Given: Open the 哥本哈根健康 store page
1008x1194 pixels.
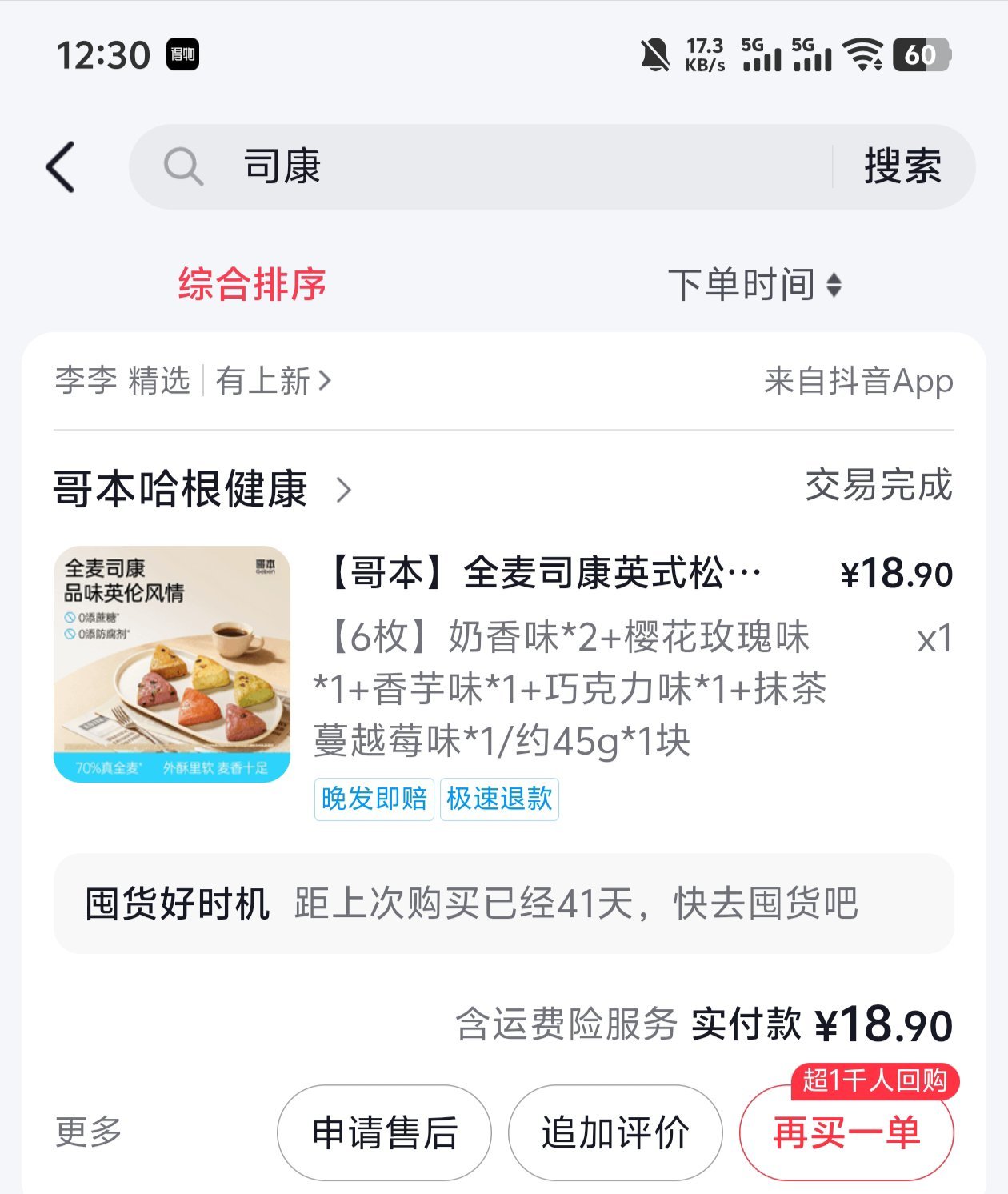Looking at the screenshot, I should point(202,489).
